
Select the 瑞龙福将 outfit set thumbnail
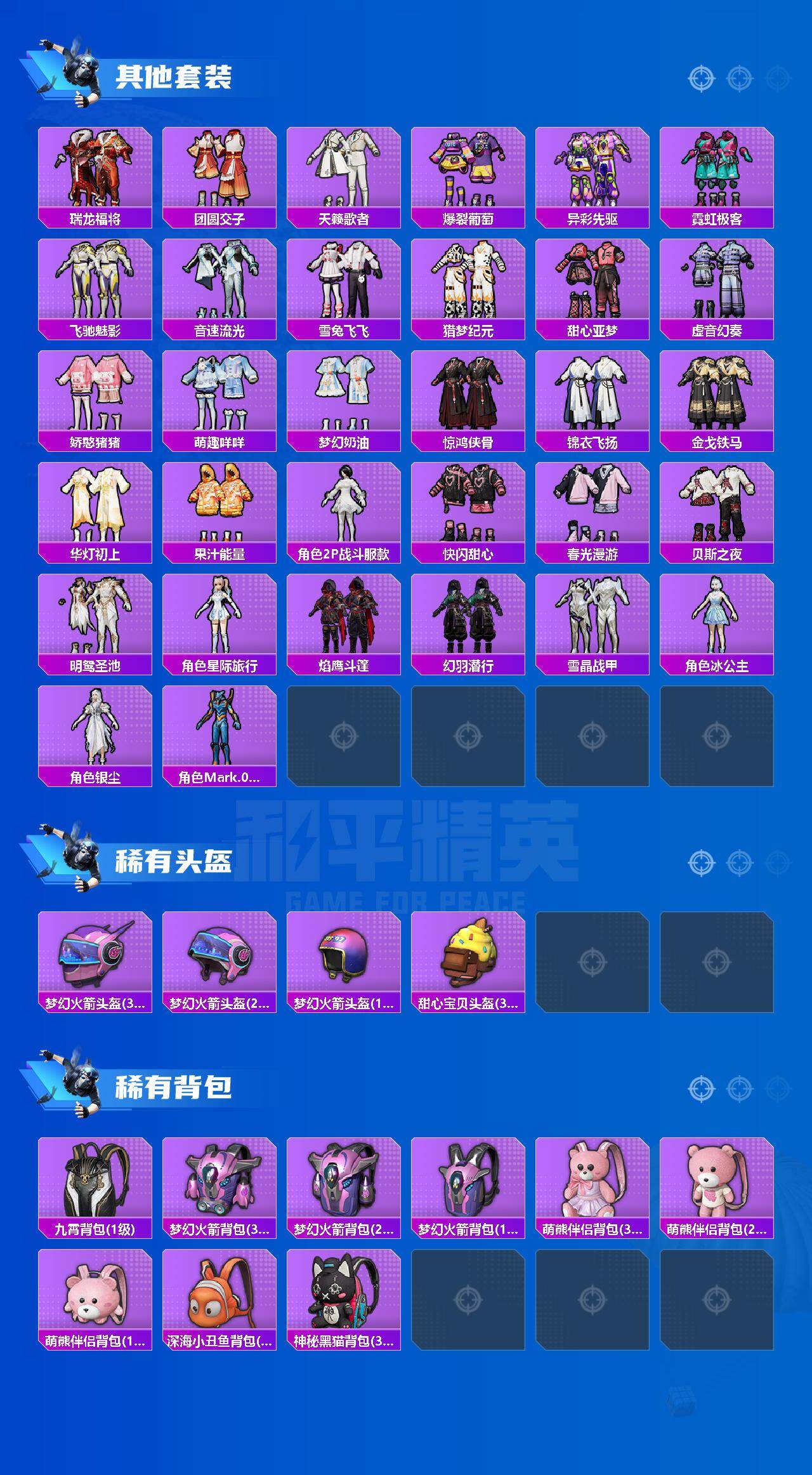click(95, 168)
